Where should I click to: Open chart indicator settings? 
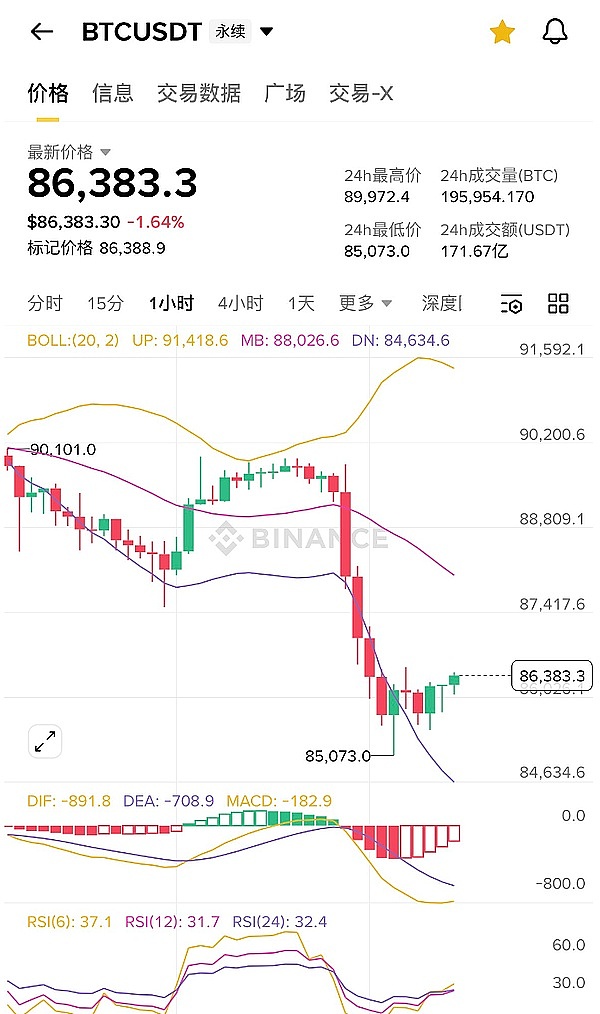(511, 304)
